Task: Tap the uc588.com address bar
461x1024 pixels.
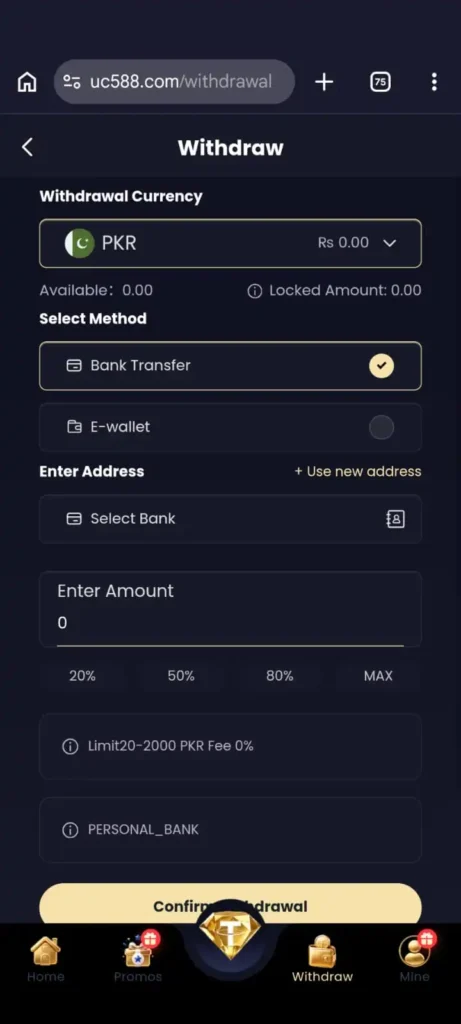Action: (174, 82)
